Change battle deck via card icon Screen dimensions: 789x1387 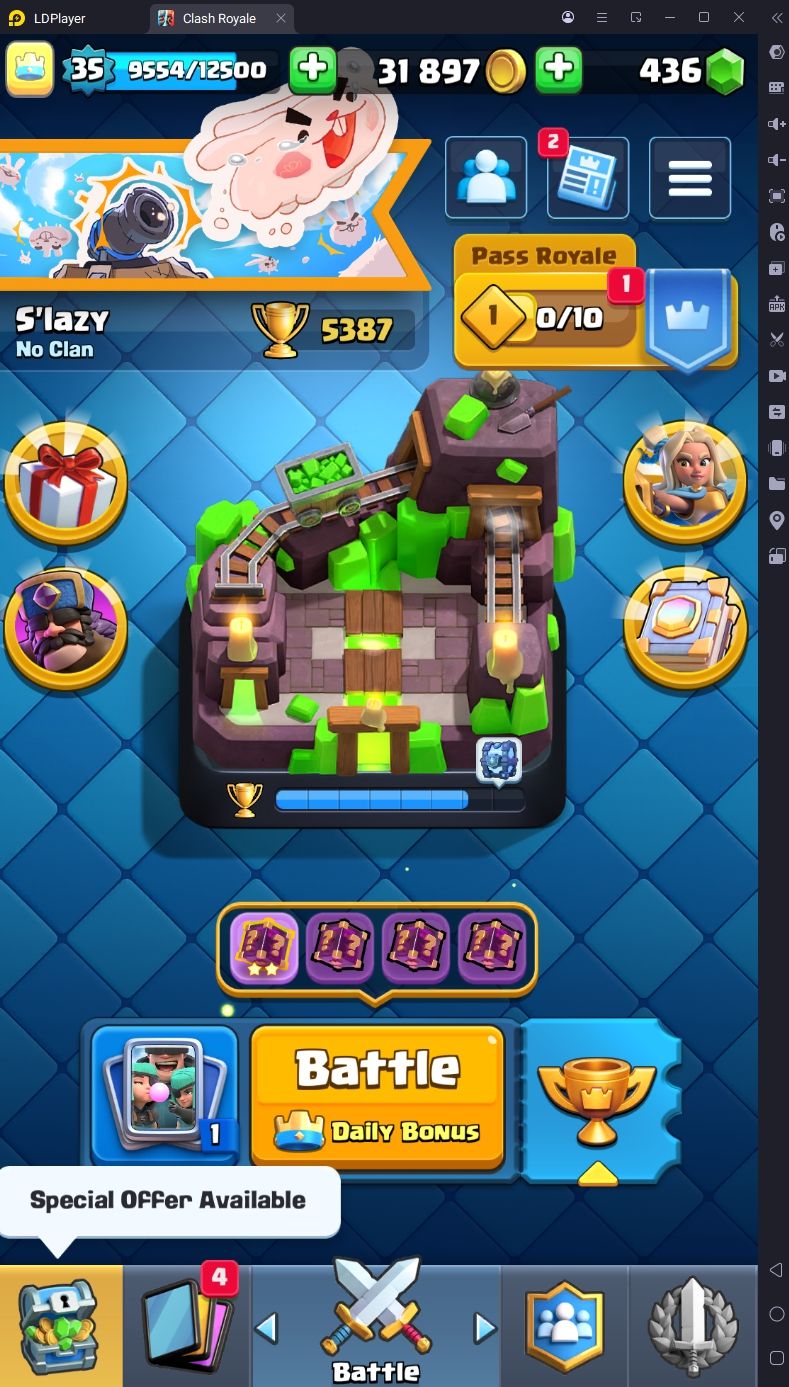165,1095
